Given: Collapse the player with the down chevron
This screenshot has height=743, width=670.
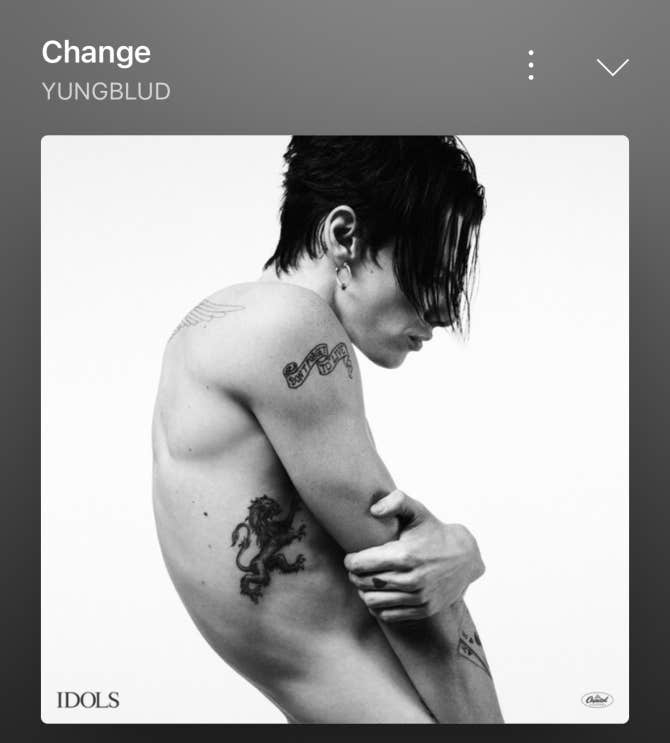Looking at the screenshot, I should coord(612,67).
